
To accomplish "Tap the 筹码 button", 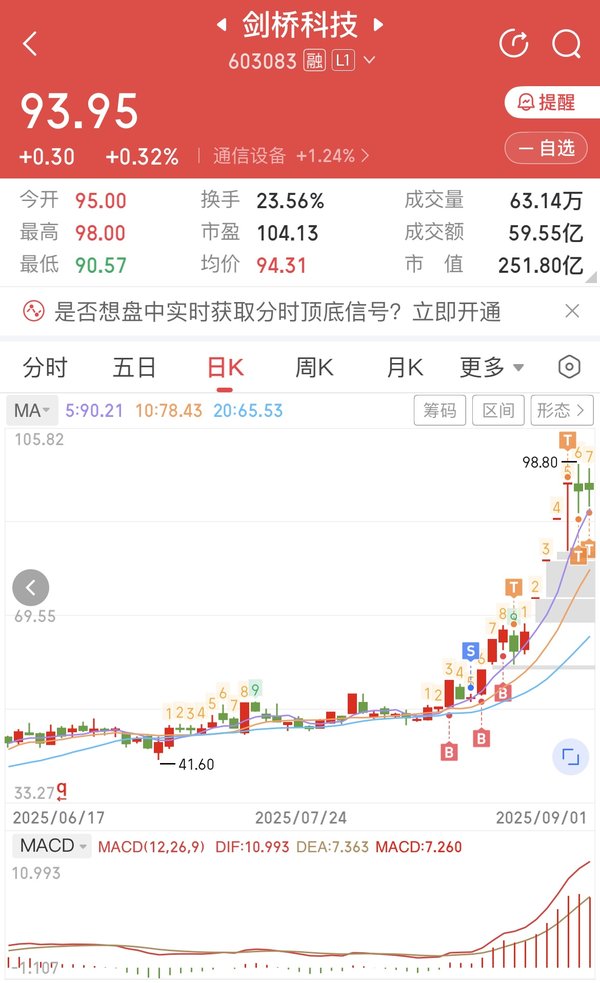I will [x=439, y=411].
